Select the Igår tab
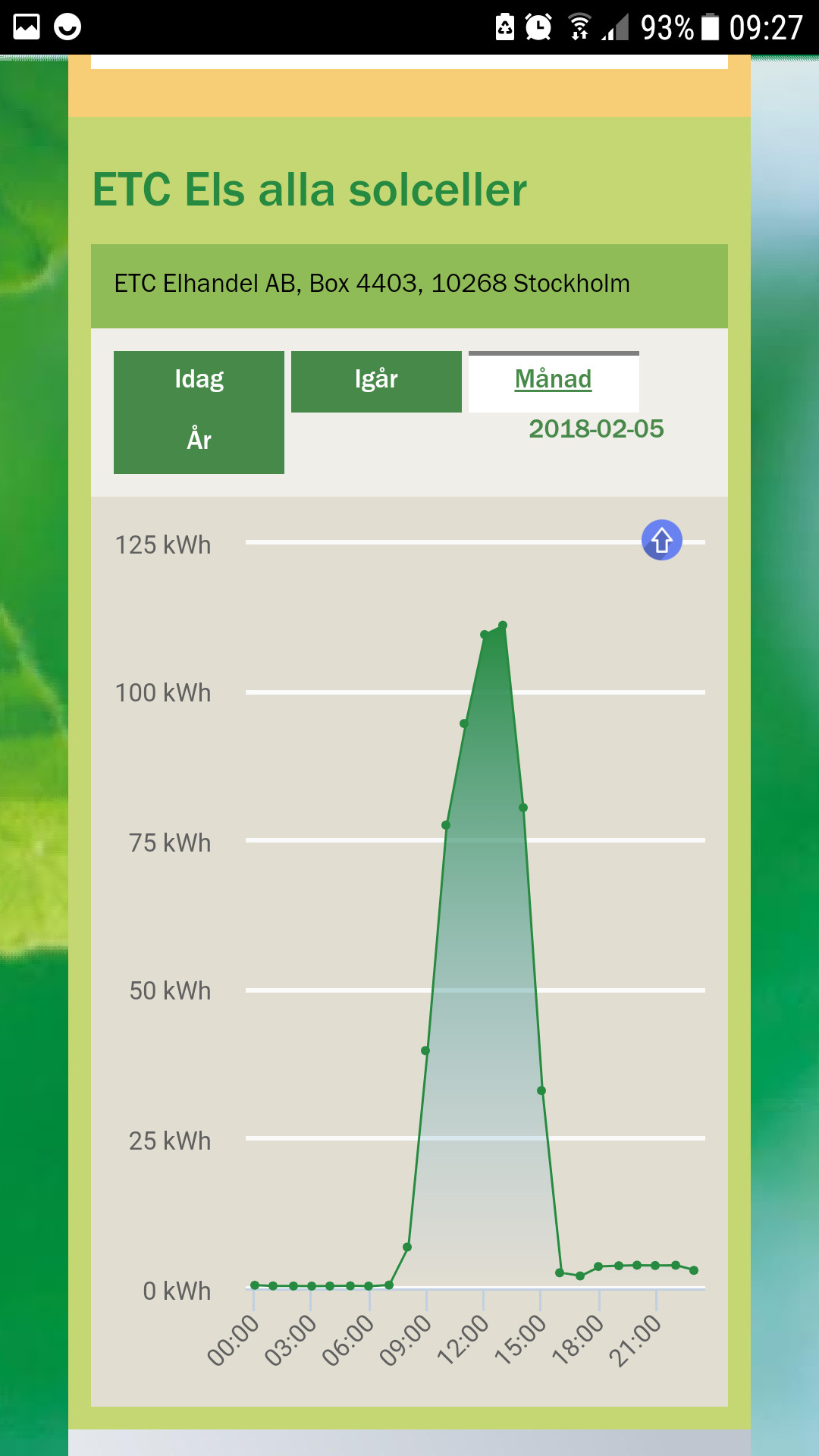Image resolution: width=819 pixels, height=1456 pixels. 376,381
